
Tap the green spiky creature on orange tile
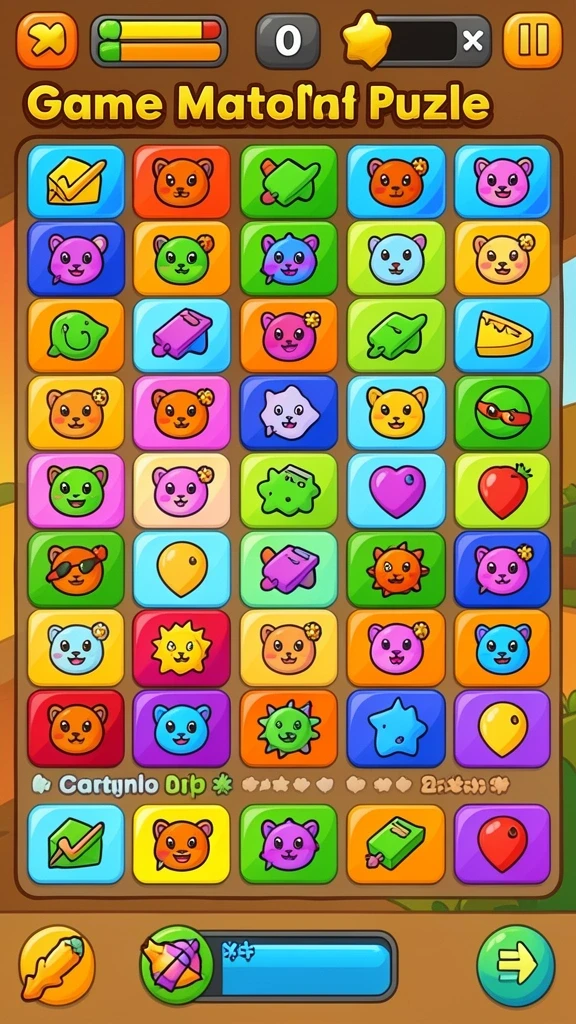coord(289,728)
